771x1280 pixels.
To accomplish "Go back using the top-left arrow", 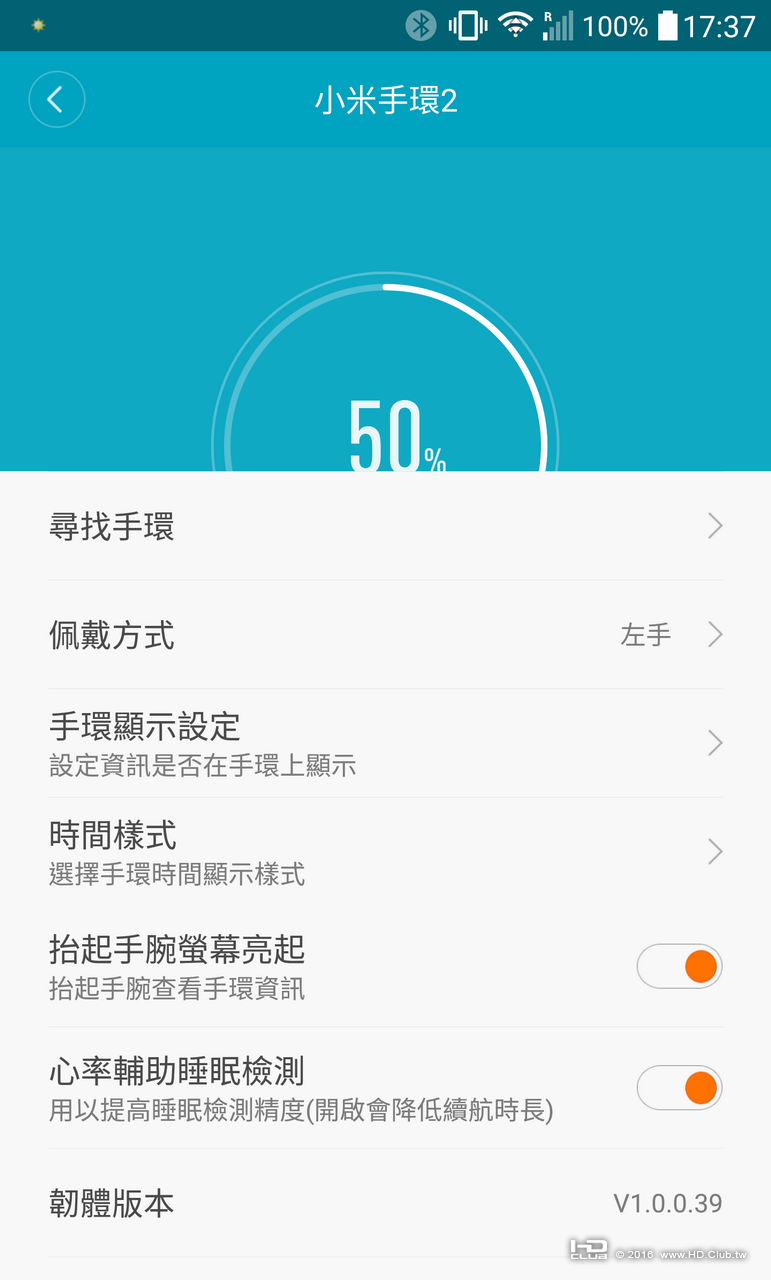I will [x=57, y=99].
